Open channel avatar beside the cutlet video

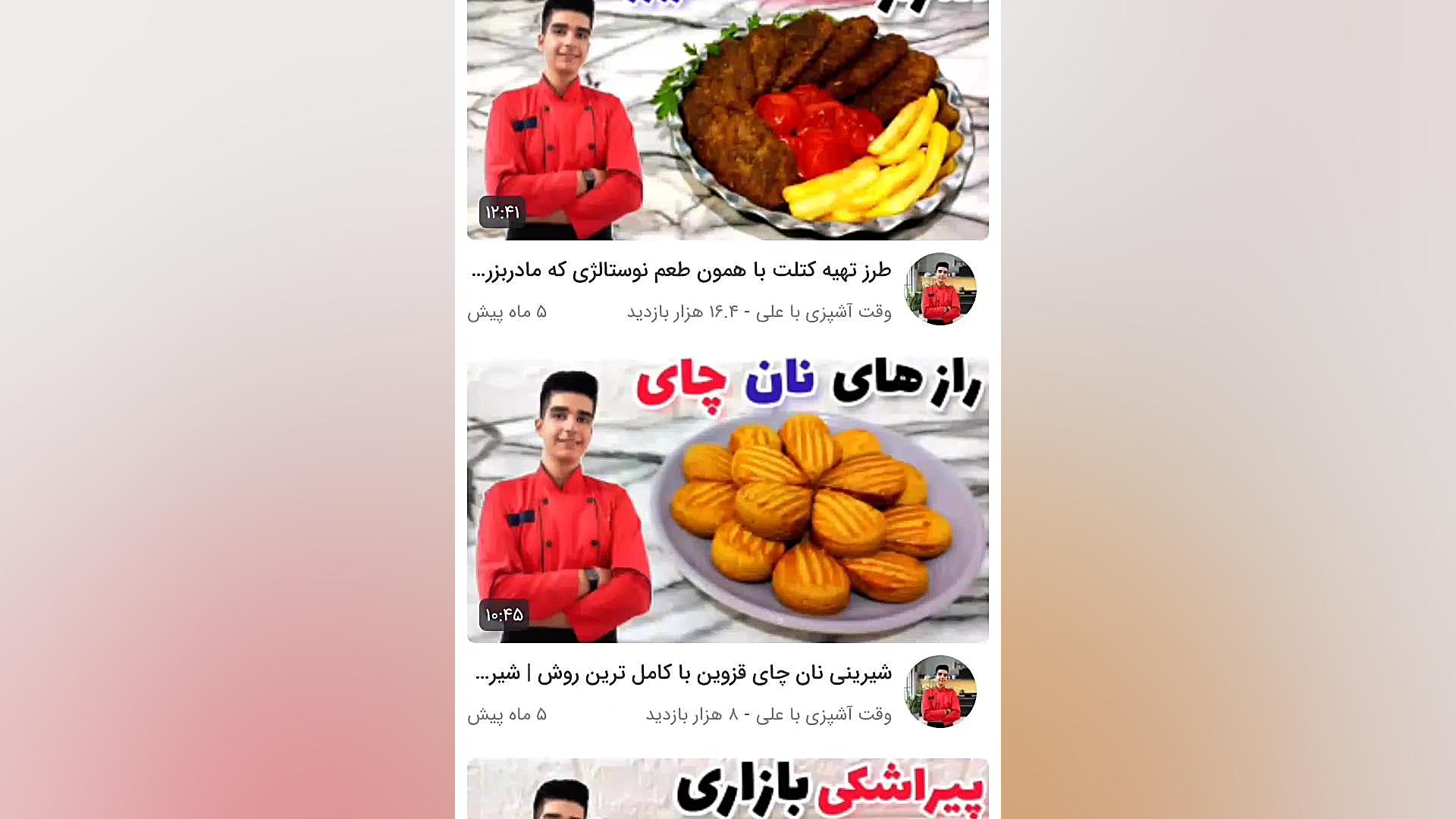(x=940, y=289)
